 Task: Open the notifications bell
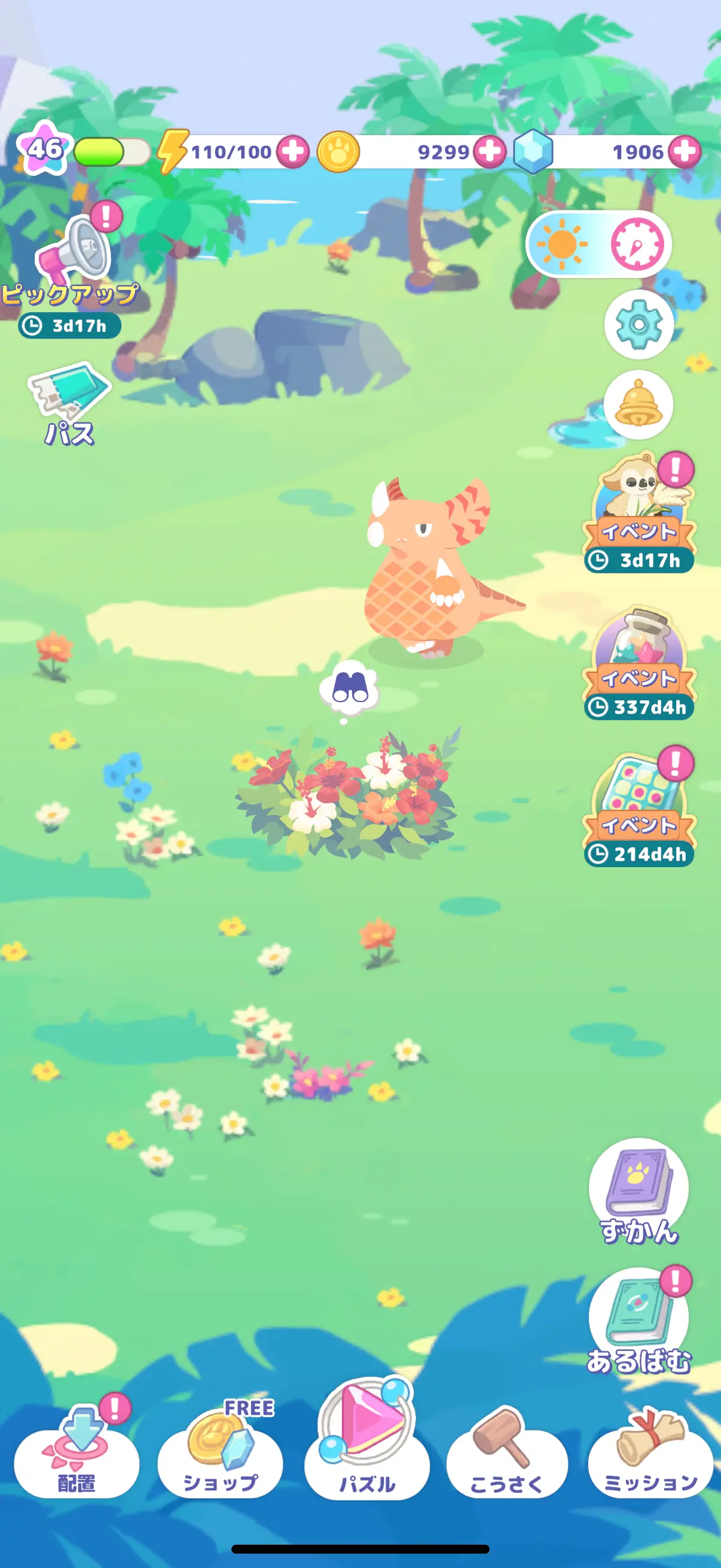[x=638, y=404]
